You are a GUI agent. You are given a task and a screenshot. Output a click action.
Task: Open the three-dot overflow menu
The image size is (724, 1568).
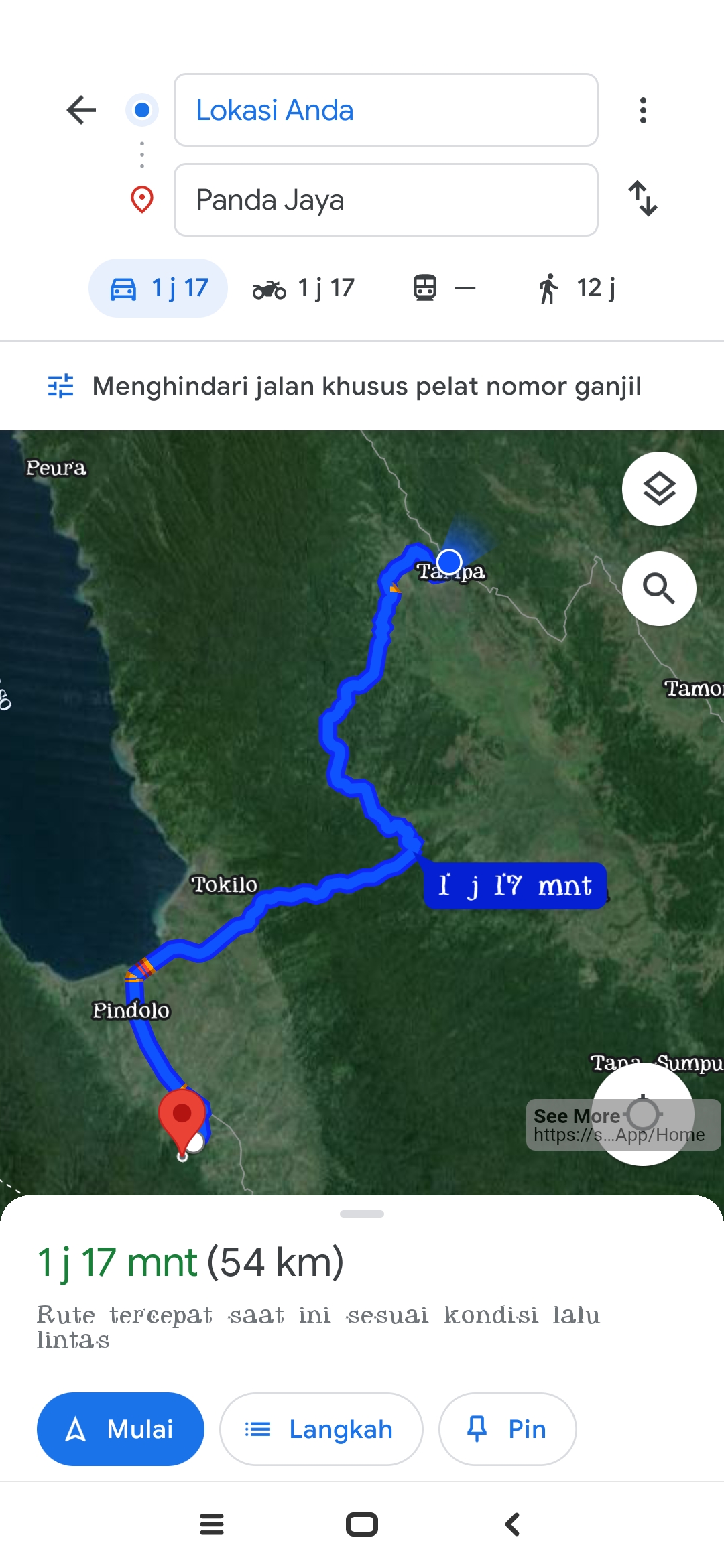[x=643, y=110]
